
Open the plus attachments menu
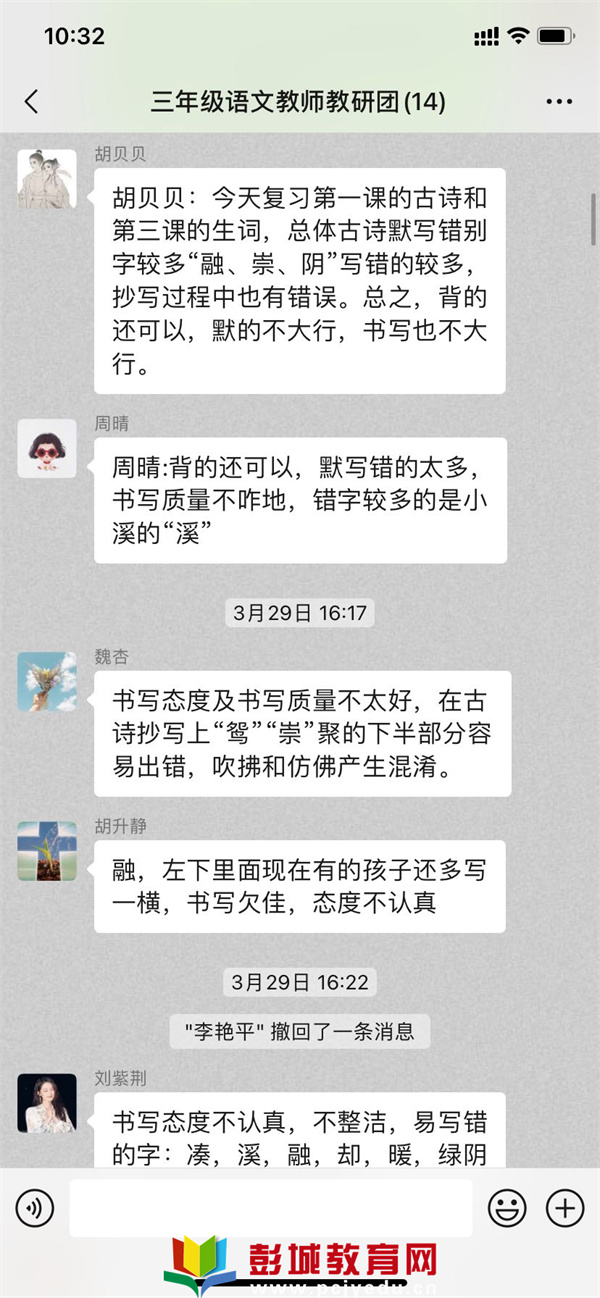tap(564, 1208)
